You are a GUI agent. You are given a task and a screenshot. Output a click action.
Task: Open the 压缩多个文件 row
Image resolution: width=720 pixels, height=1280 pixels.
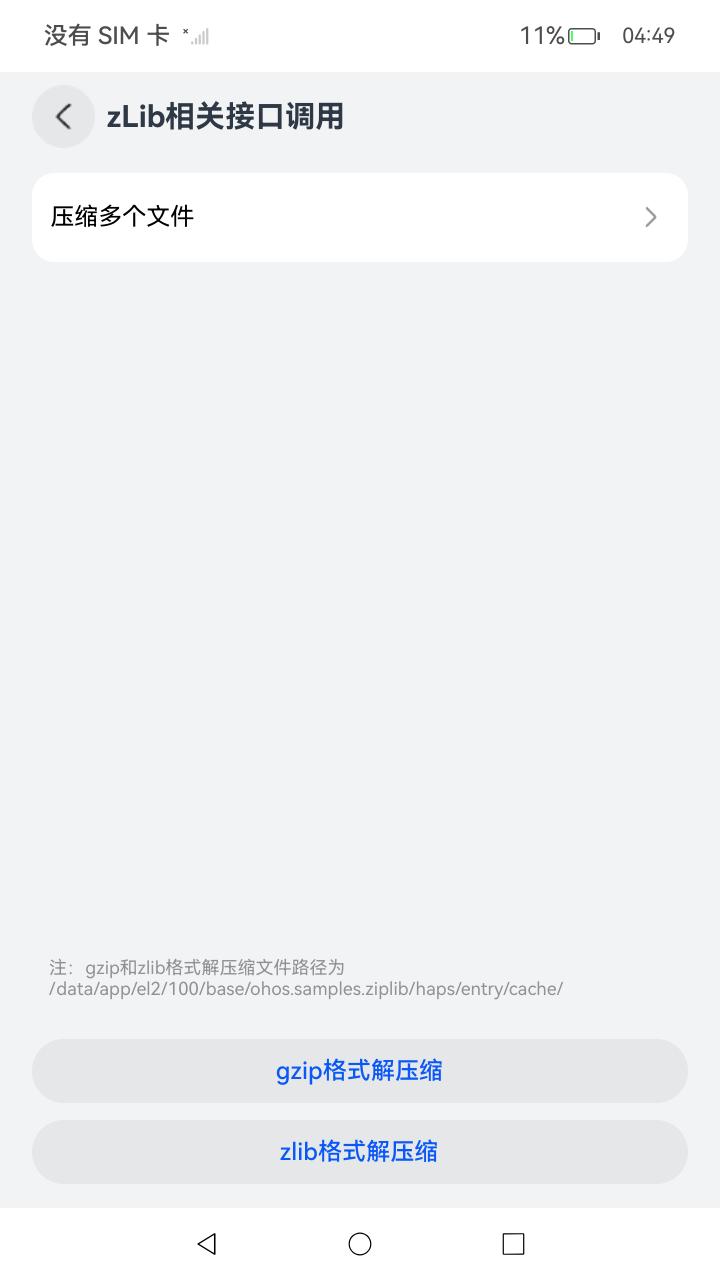[360, 217]
